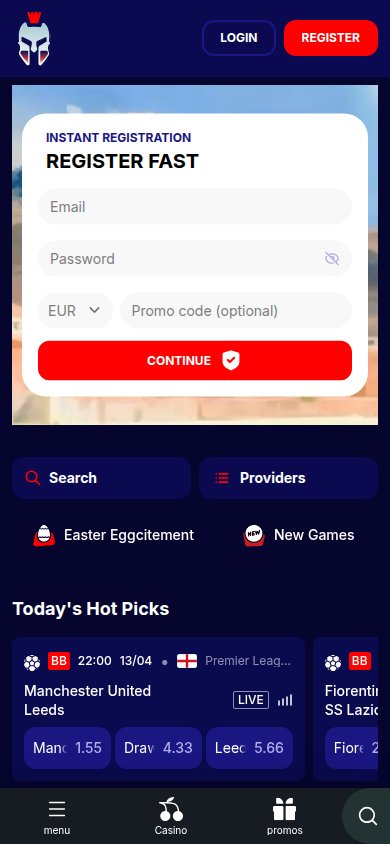390x844 pixels.
Task: Tap the Promo code field
Action: pyautogui.click(x=236, y=311)
